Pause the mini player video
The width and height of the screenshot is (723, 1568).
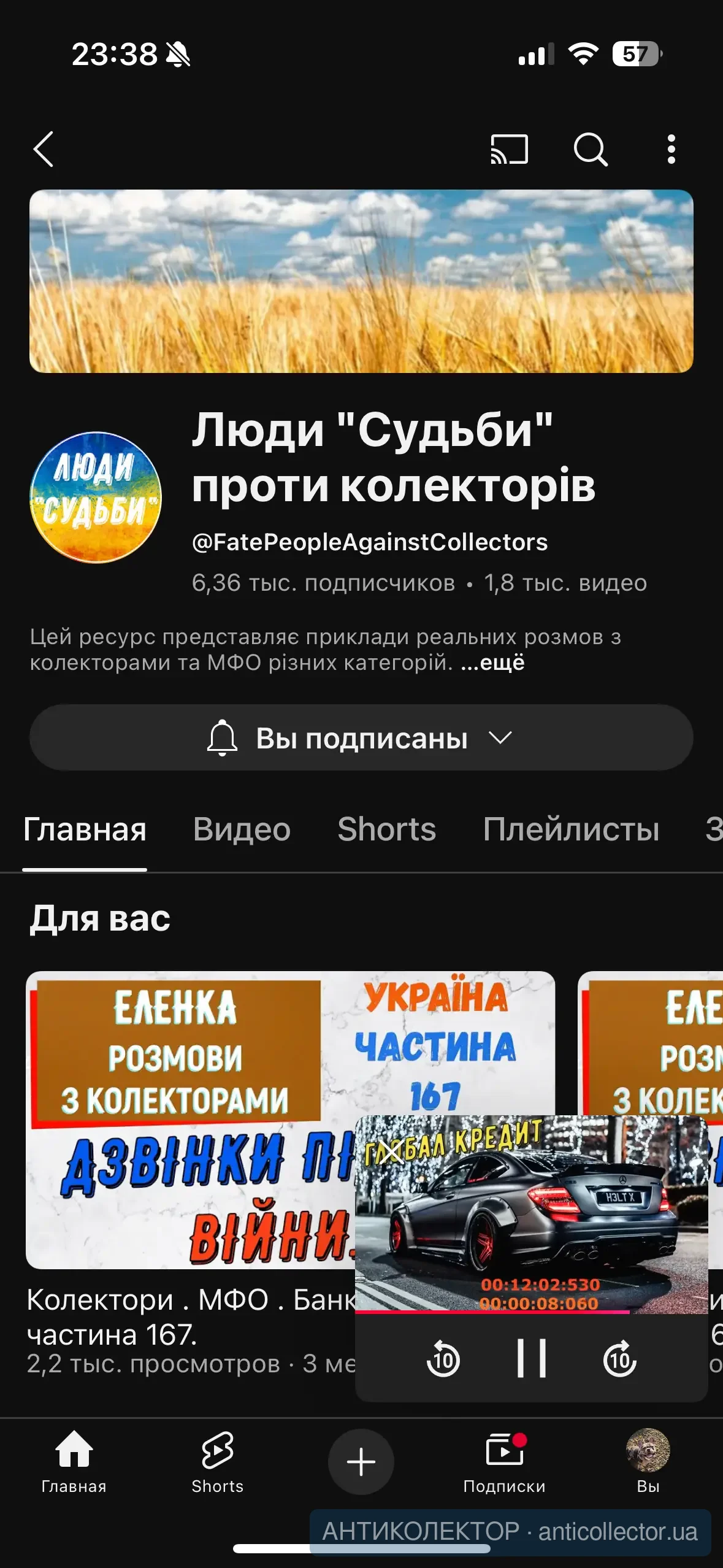[x=531, y=1359]
